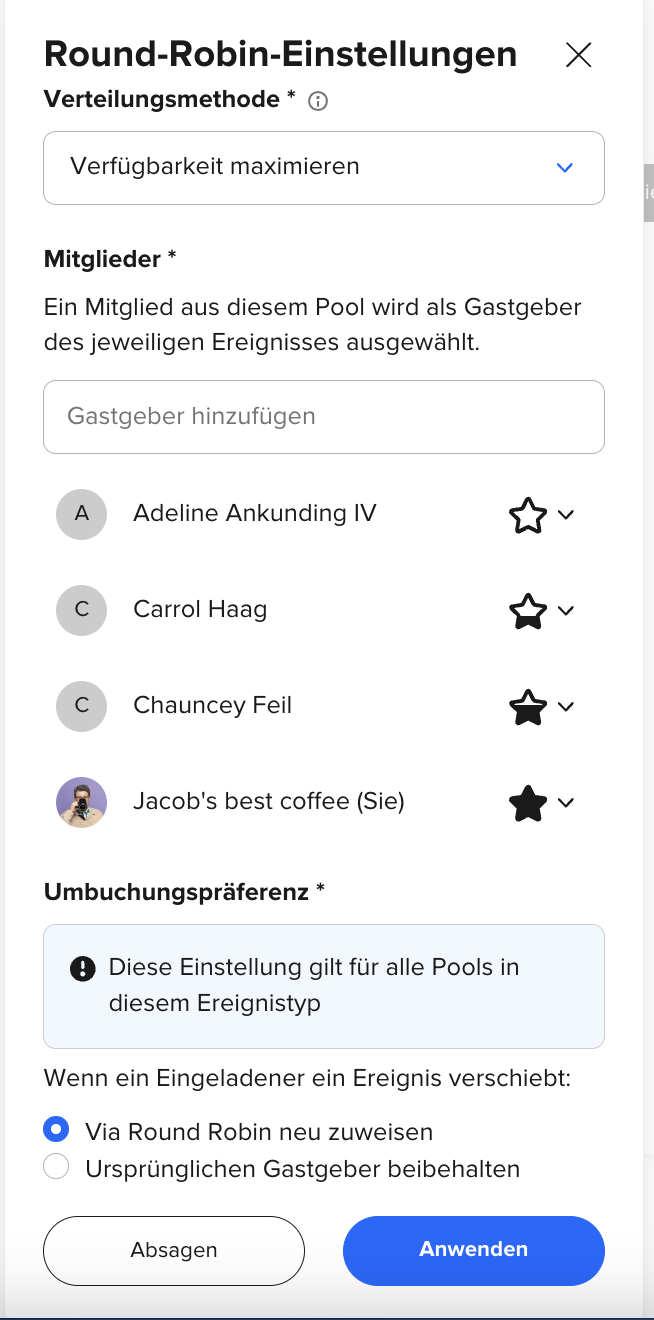Viewport: 654px width, 1320px height.
Task: Open the Verteilungsmethode info icon
Action: point(318,101)
